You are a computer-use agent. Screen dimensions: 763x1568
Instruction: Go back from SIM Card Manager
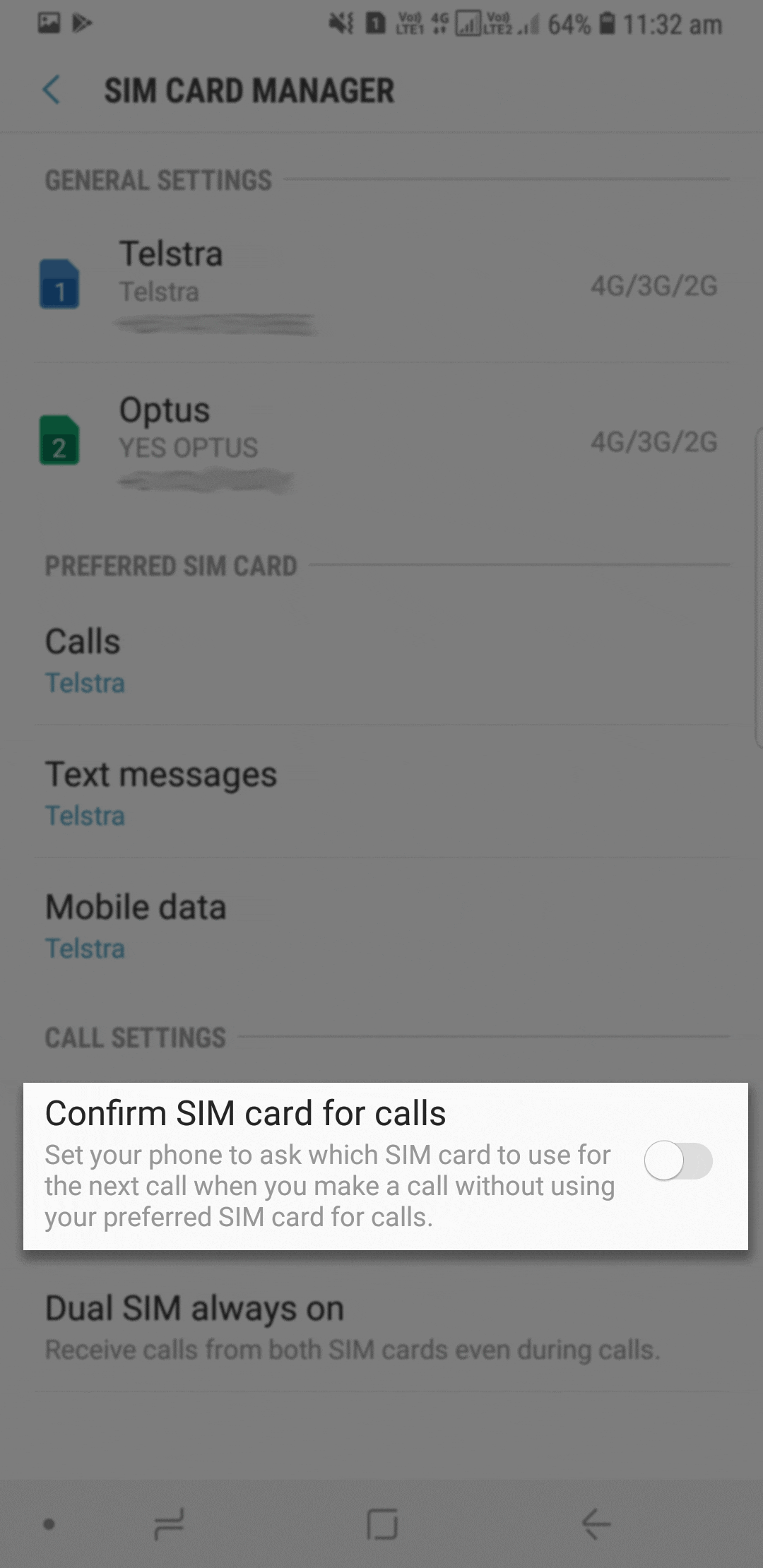click(x=52, y=90)
